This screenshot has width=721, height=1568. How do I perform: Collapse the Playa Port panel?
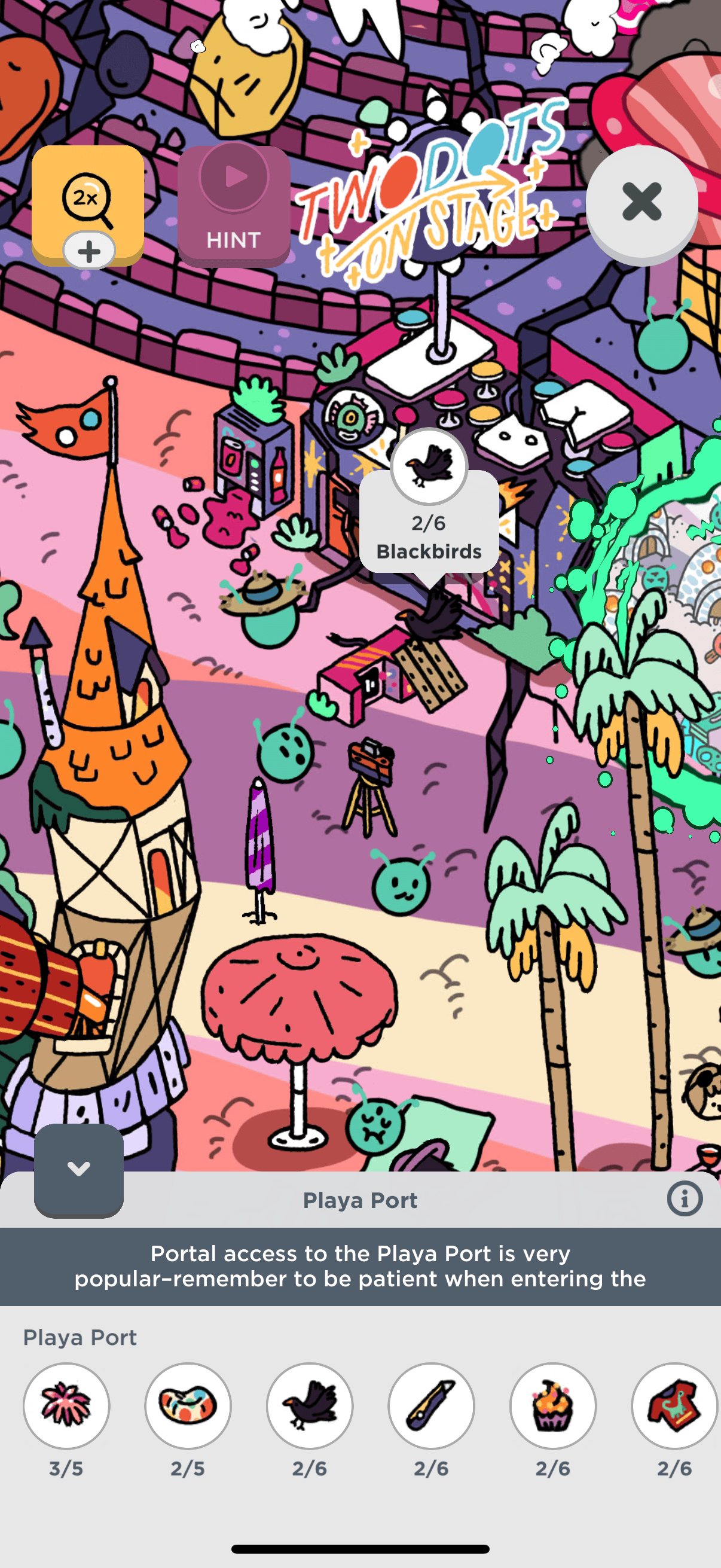(x=78, y=1169)
